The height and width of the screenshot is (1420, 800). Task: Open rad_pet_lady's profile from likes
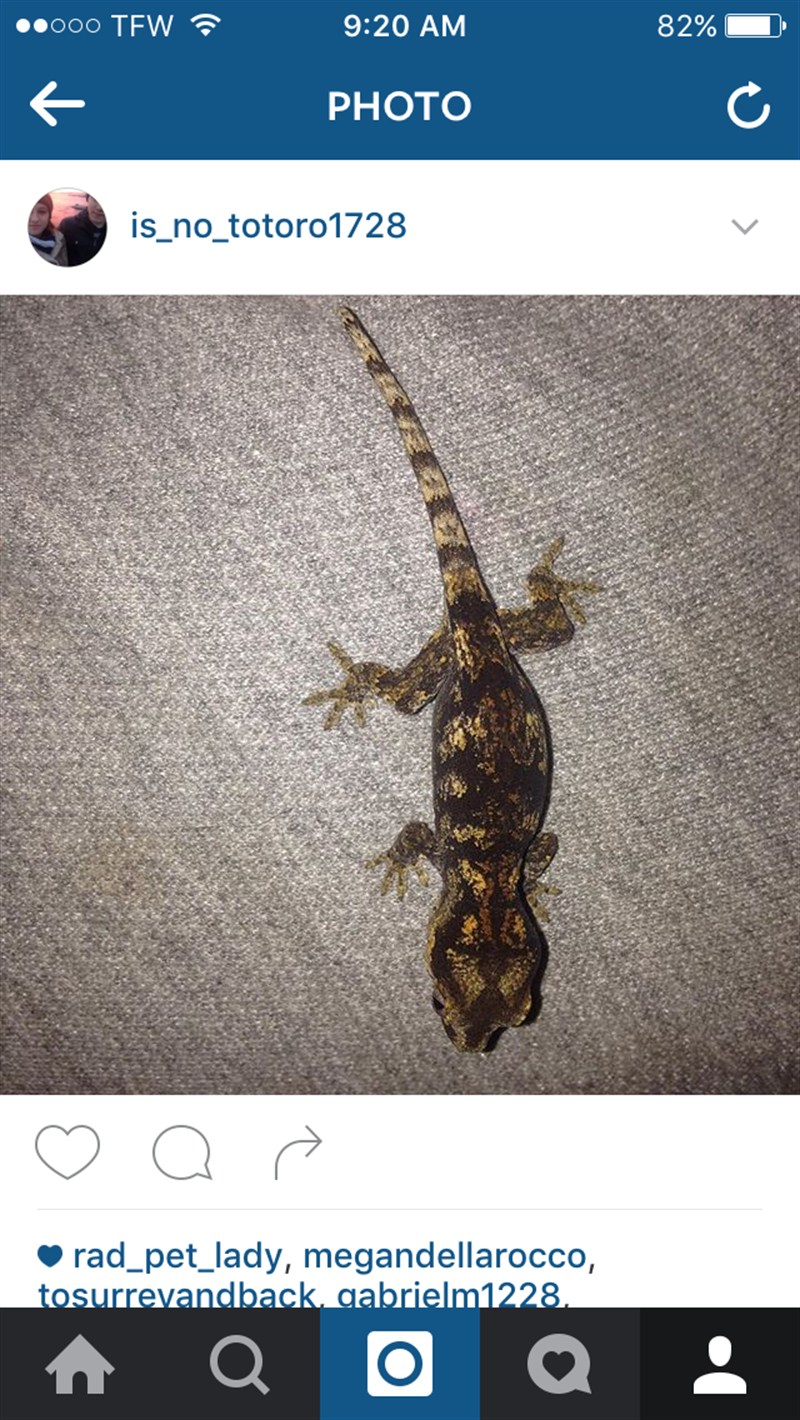(x=178, y=1257)
